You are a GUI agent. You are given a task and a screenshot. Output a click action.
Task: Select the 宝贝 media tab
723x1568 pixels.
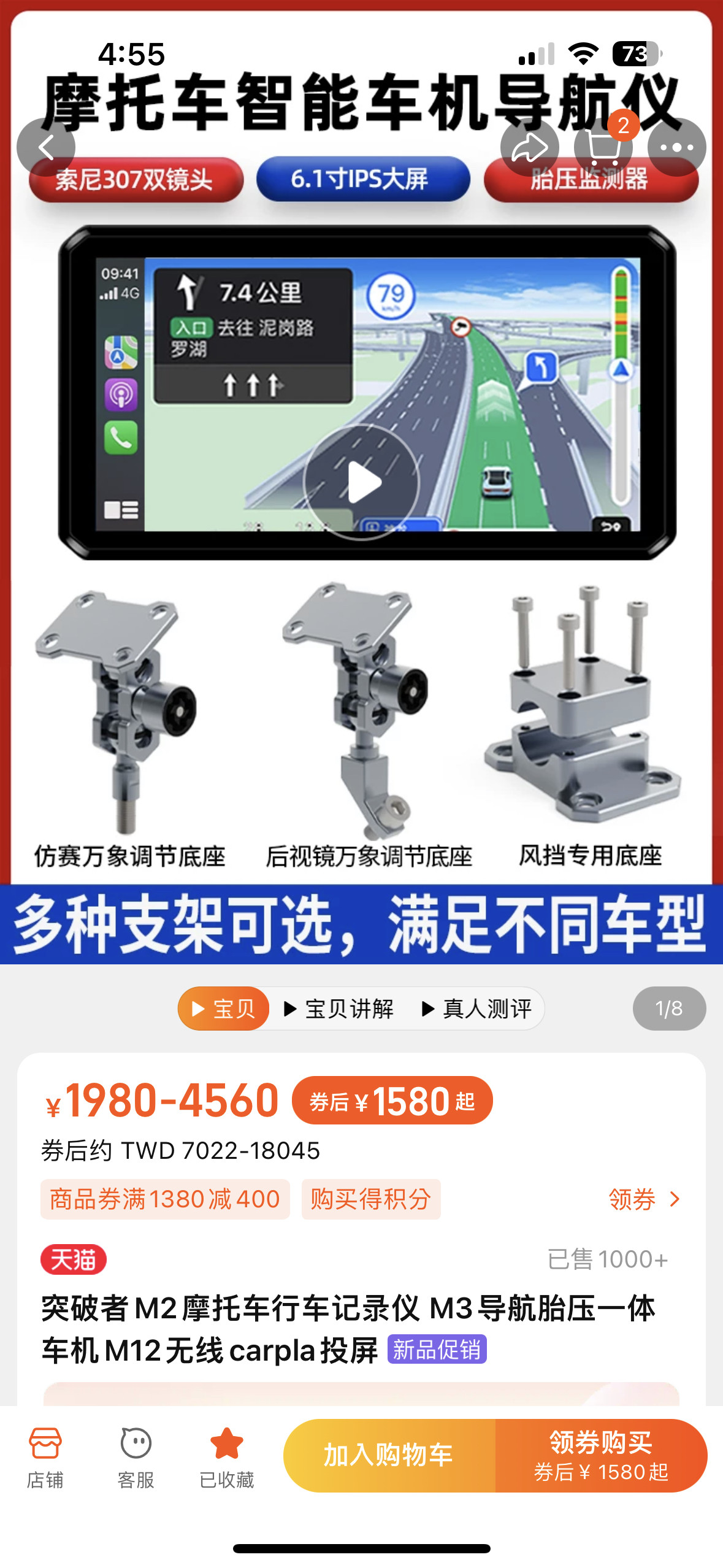[224, 1009]
